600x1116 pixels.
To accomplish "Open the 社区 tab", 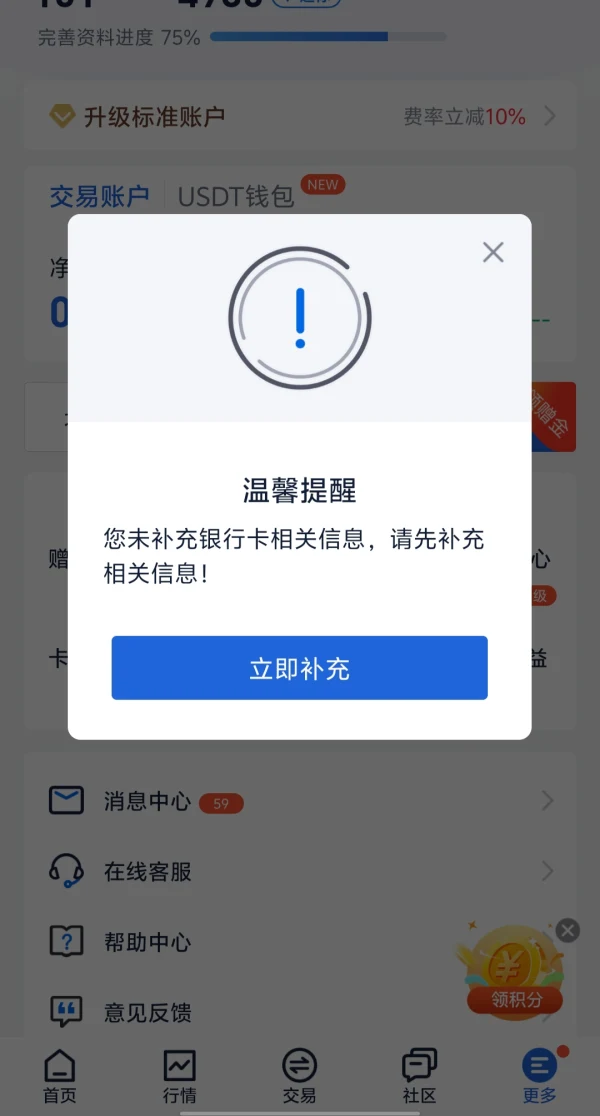I will [x=419, y=1077].
